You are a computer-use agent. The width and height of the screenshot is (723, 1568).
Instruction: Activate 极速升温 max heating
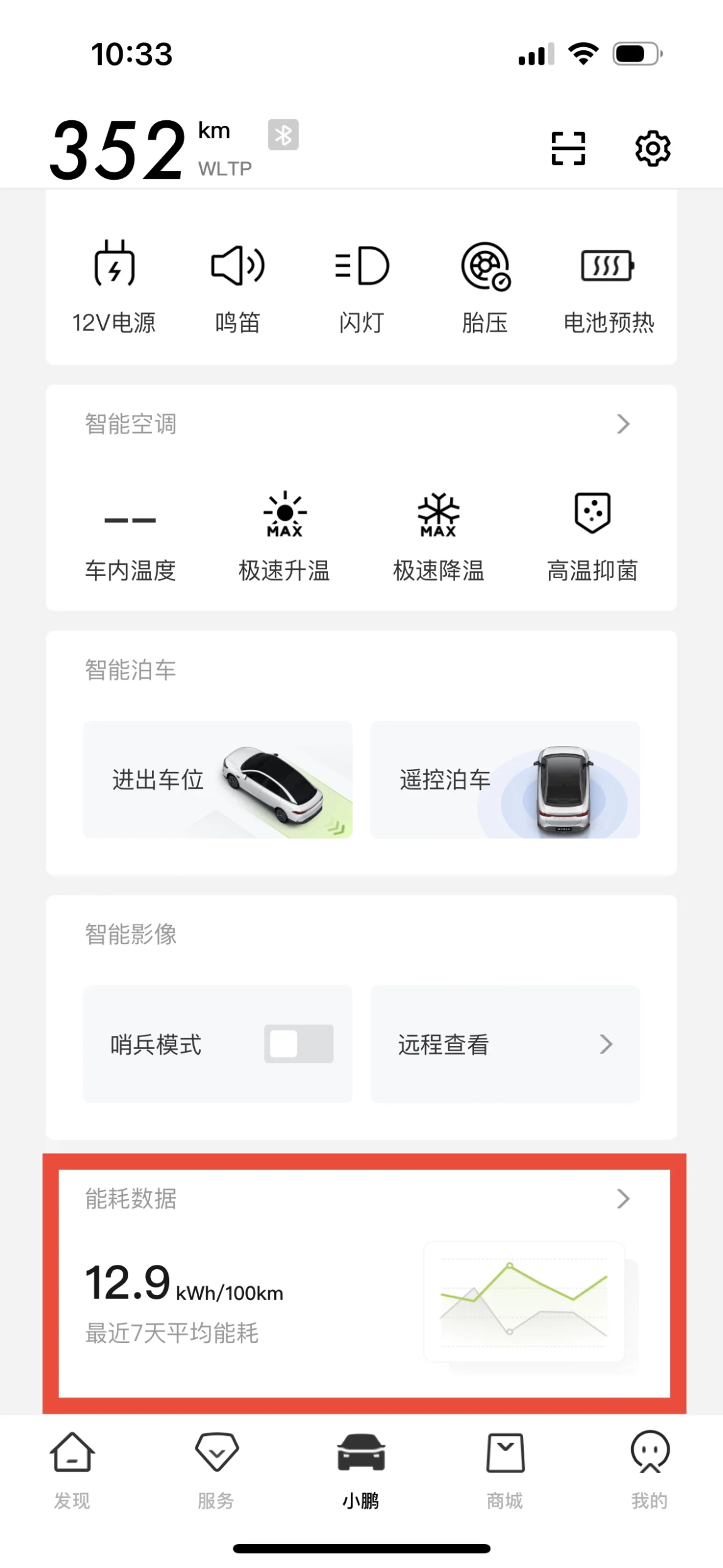pos(284,536)
